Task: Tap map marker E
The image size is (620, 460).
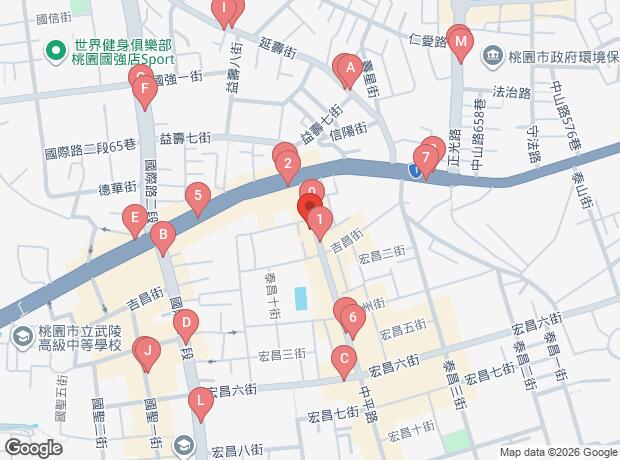Action: 132,218
